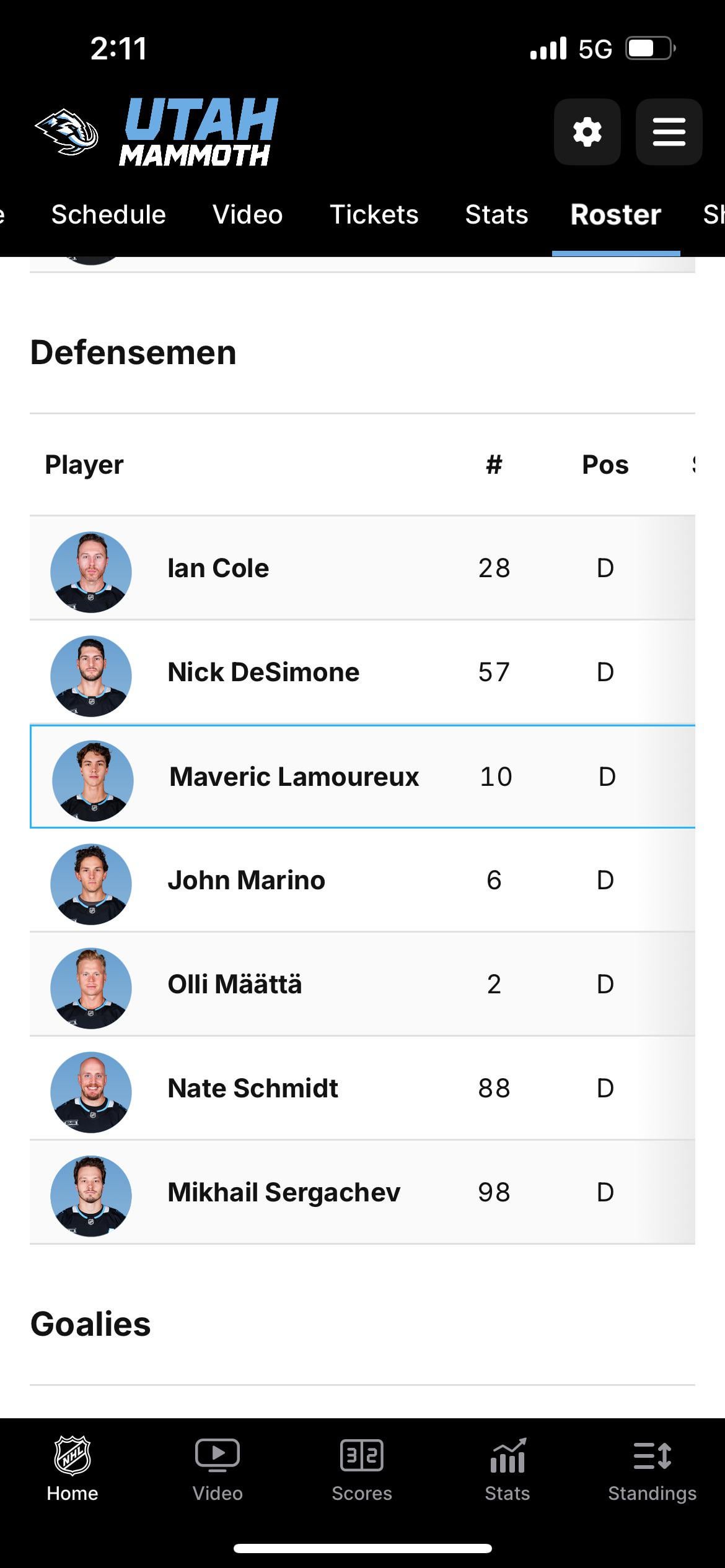Screen dimensions: 725x1568
Task: Open the Video bottom navigation tab
Action: (x=217, y=1469)
